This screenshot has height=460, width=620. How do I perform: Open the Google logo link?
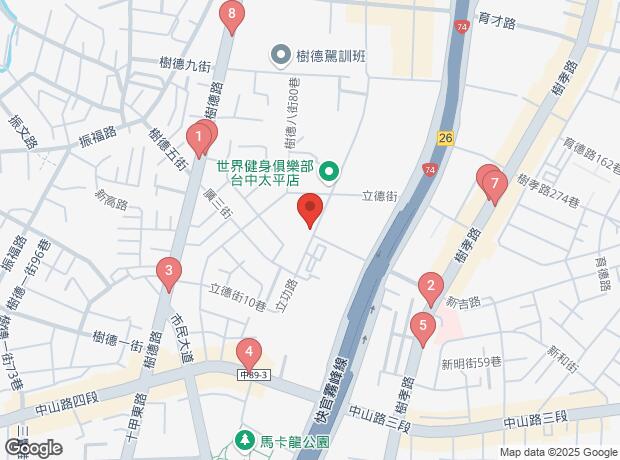(32, 448)
